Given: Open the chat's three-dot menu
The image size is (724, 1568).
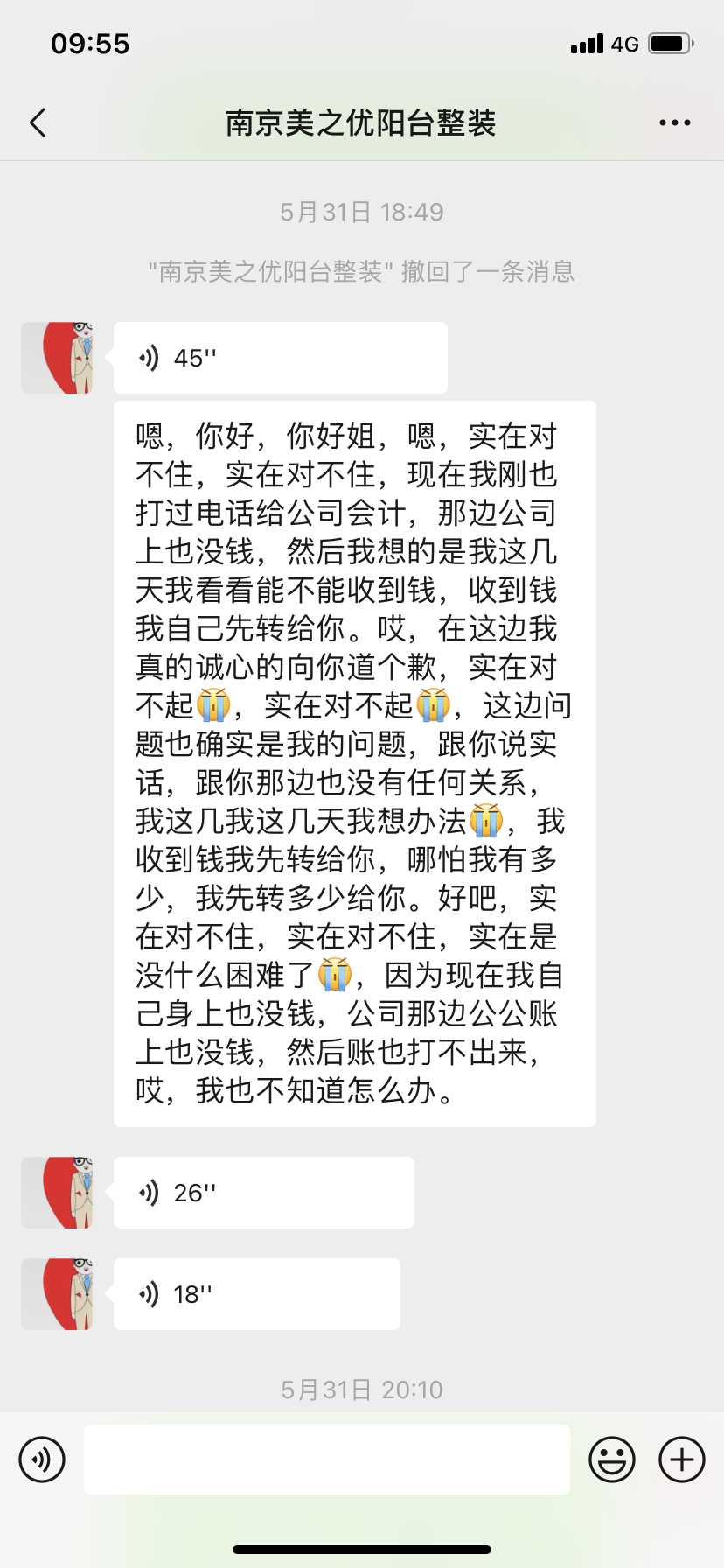Looking at the screenshot, I should tap(674, 123).
